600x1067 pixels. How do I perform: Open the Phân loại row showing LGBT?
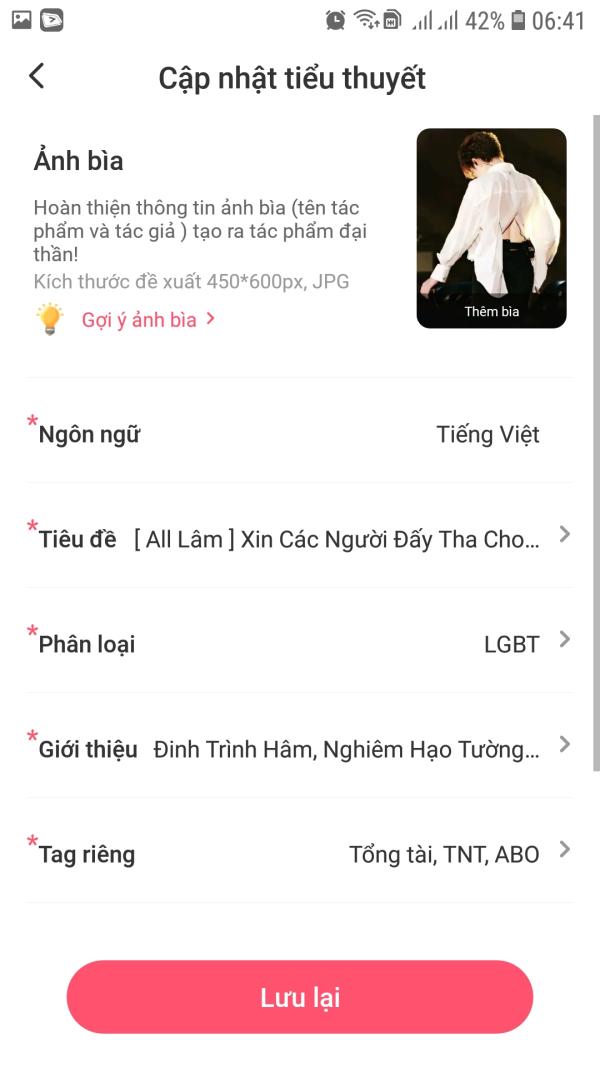pyautogui.click(x=300, y=644)
